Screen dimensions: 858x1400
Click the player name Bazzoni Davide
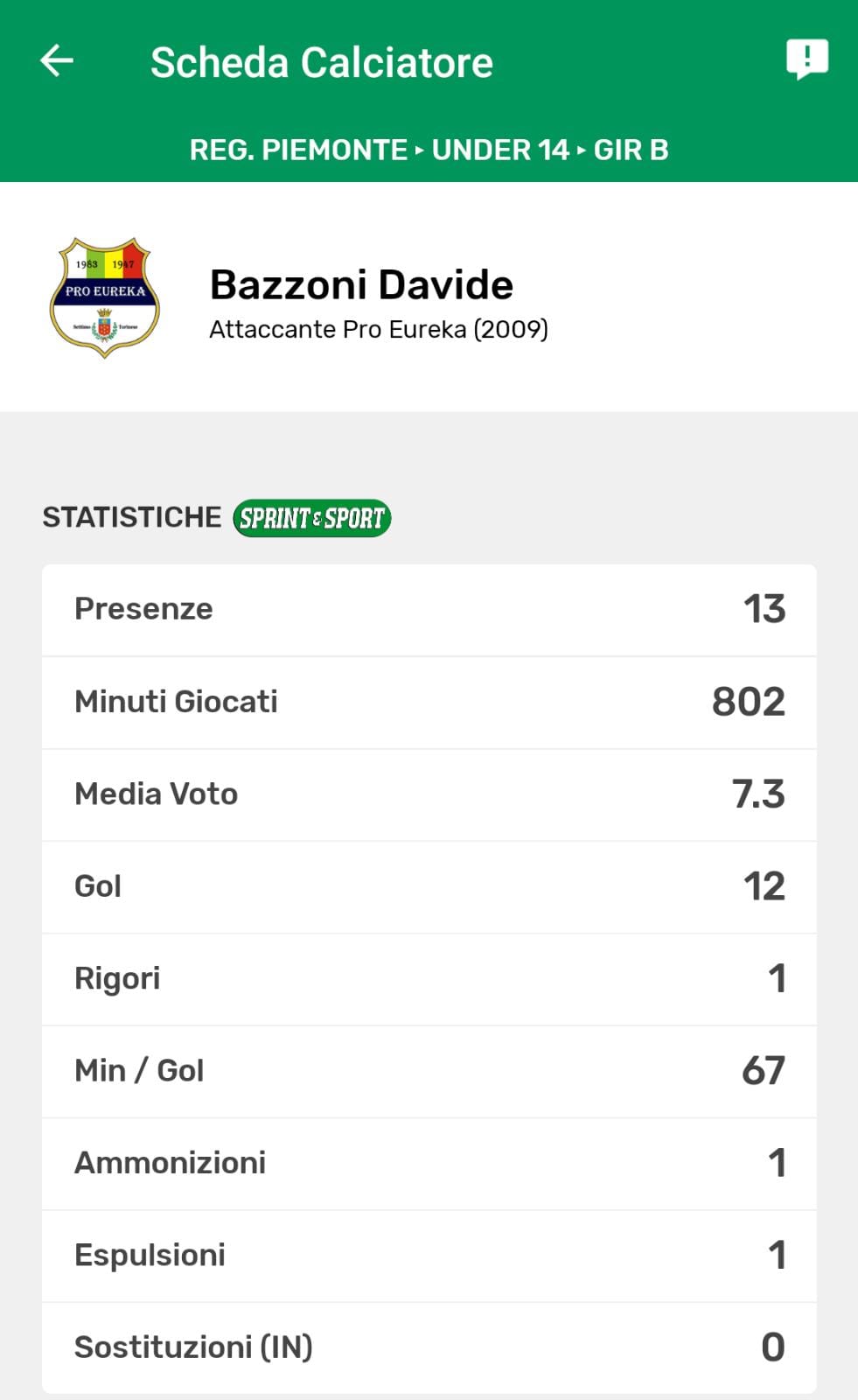[x=361, y=284]
